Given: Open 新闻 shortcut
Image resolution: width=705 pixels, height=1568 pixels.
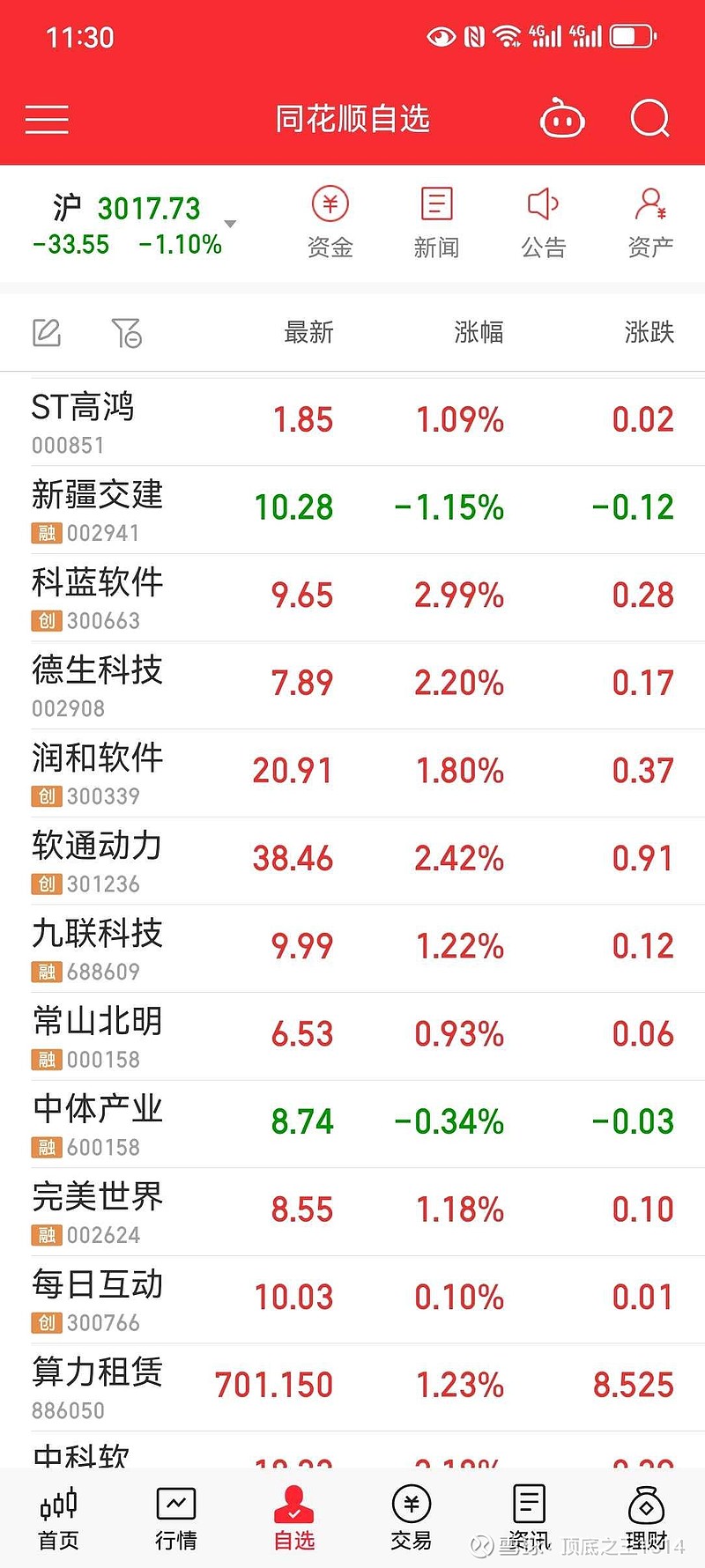Looking at the screenshot, I should [437, 223].
